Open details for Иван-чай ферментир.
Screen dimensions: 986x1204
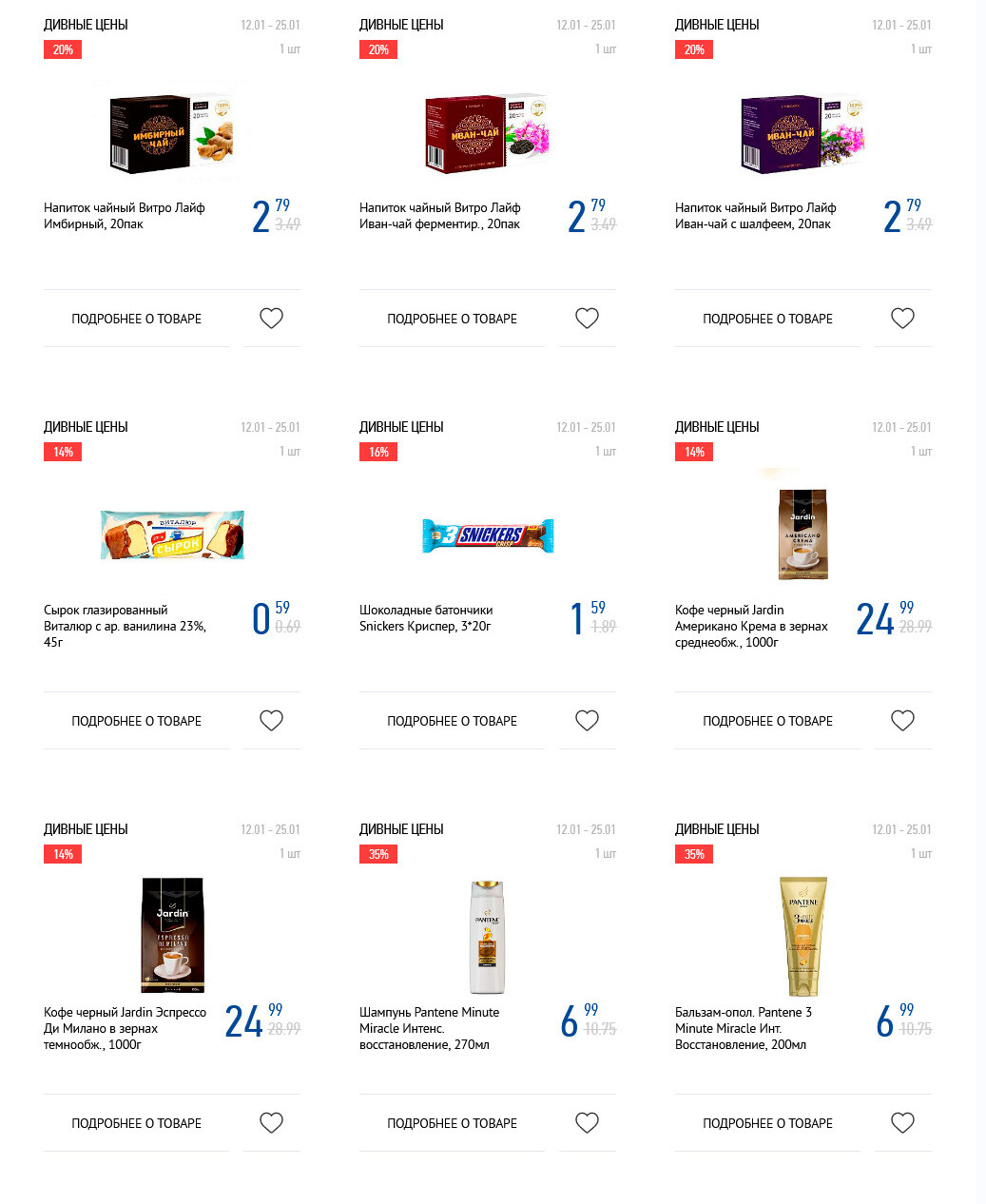(452, 319)
